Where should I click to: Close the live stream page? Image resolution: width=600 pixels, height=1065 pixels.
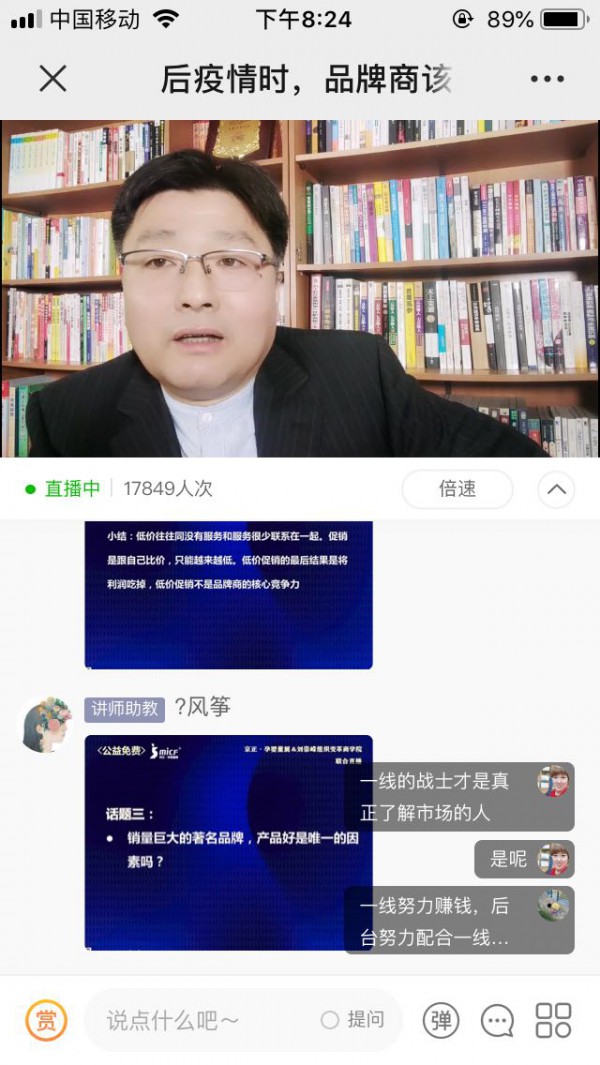[x=52, y=79]
